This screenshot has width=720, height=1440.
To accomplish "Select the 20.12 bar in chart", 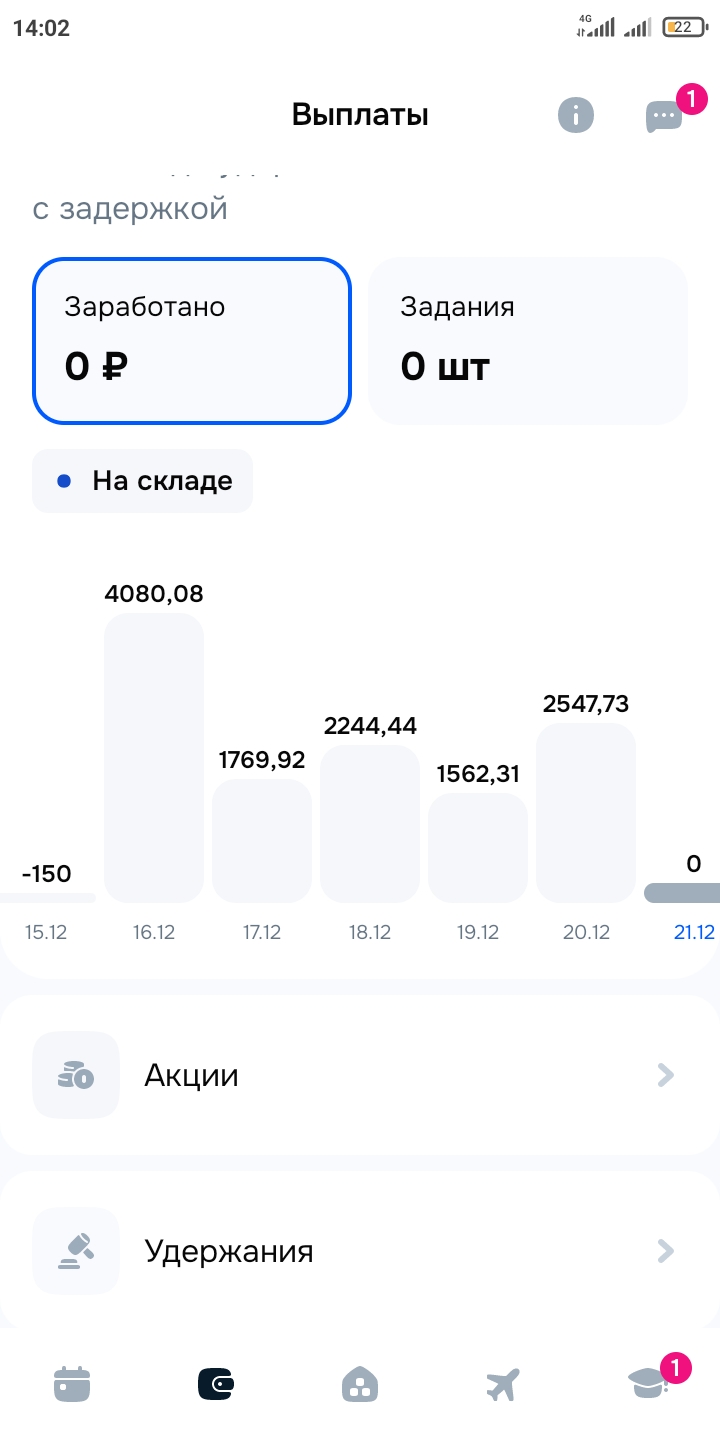I will pos(586,812).
